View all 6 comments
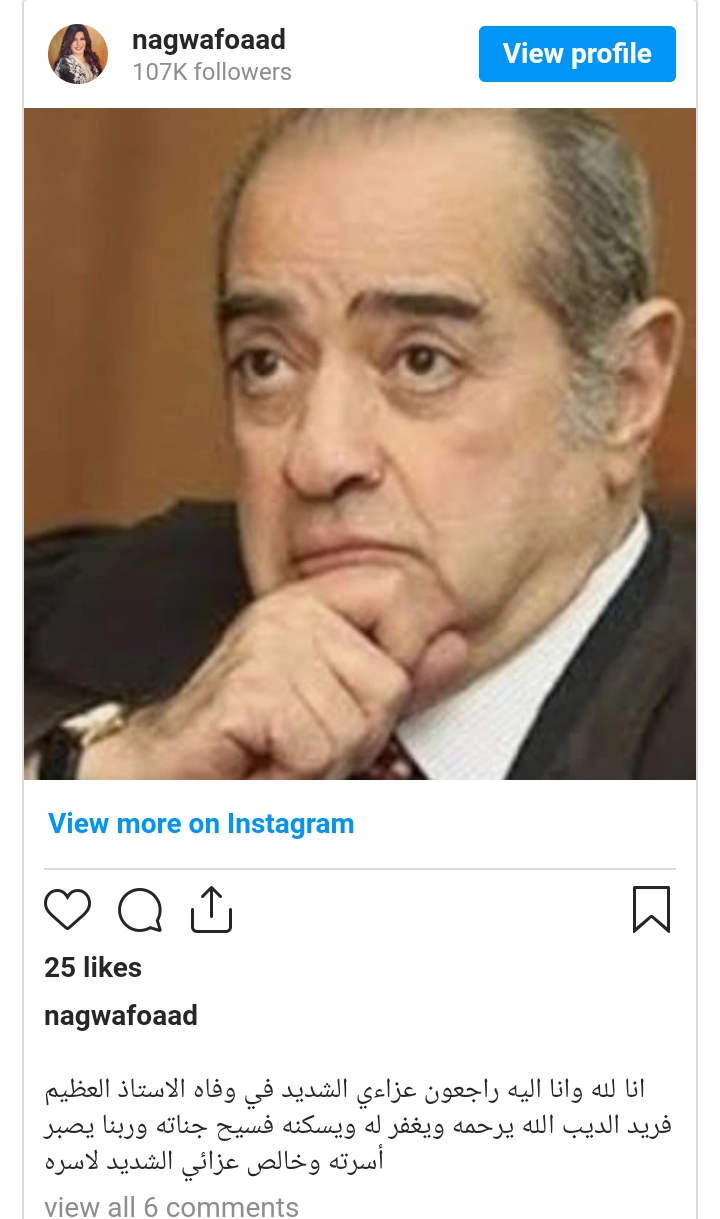720x1219 pixels. [171, 1206]
